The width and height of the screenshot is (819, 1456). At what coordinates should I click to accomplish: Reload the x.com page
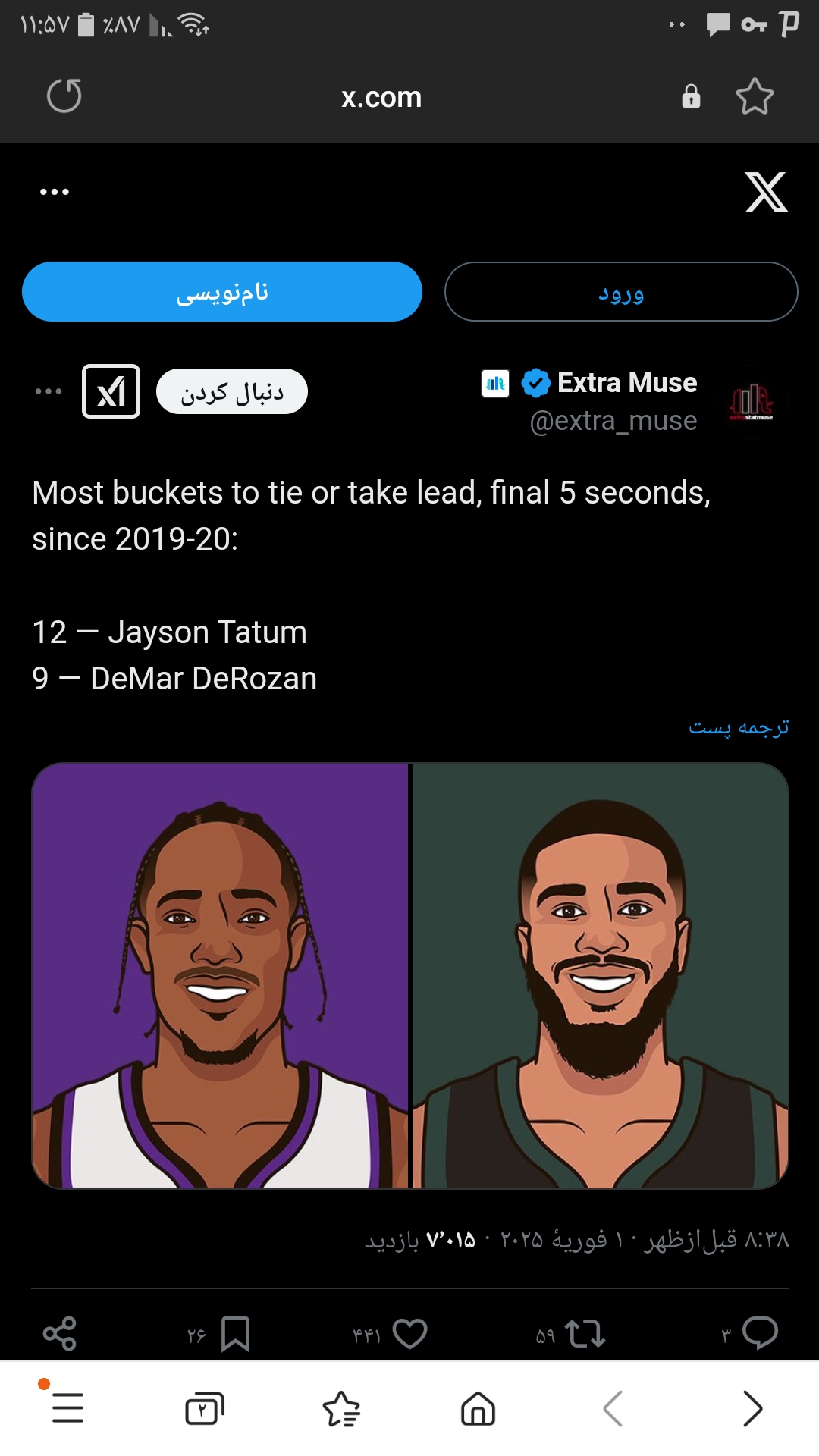coord(64,96)
